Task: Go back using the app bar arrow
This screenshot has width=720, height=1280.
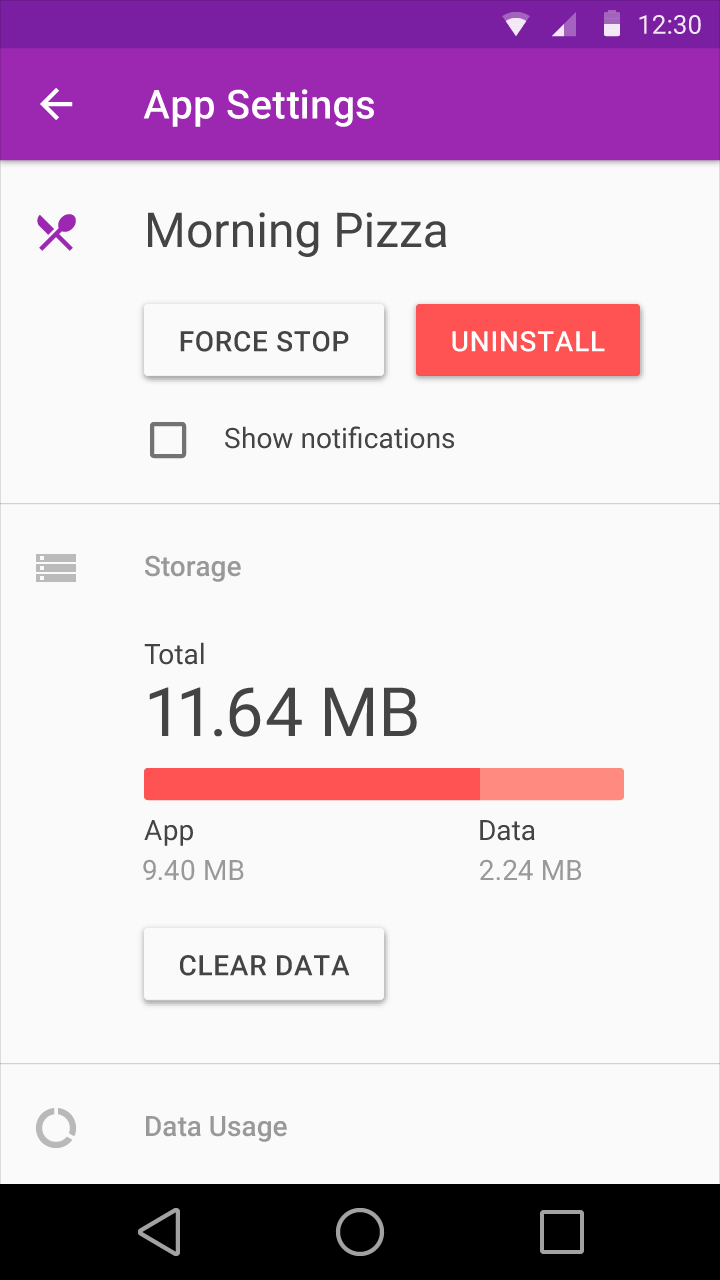Action: [56, 105]
